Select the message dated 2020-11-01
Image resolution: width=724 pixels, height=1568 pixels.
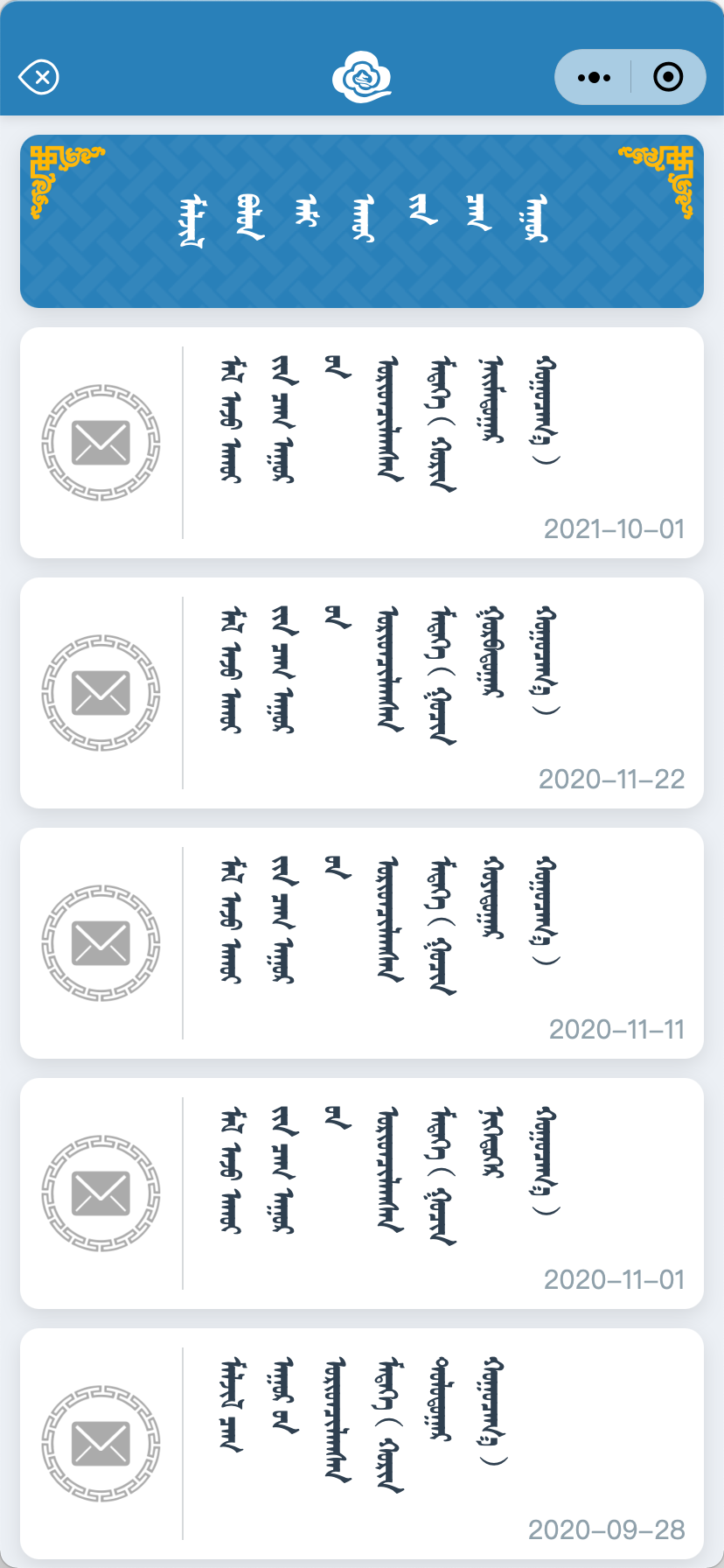(362, 1193)
